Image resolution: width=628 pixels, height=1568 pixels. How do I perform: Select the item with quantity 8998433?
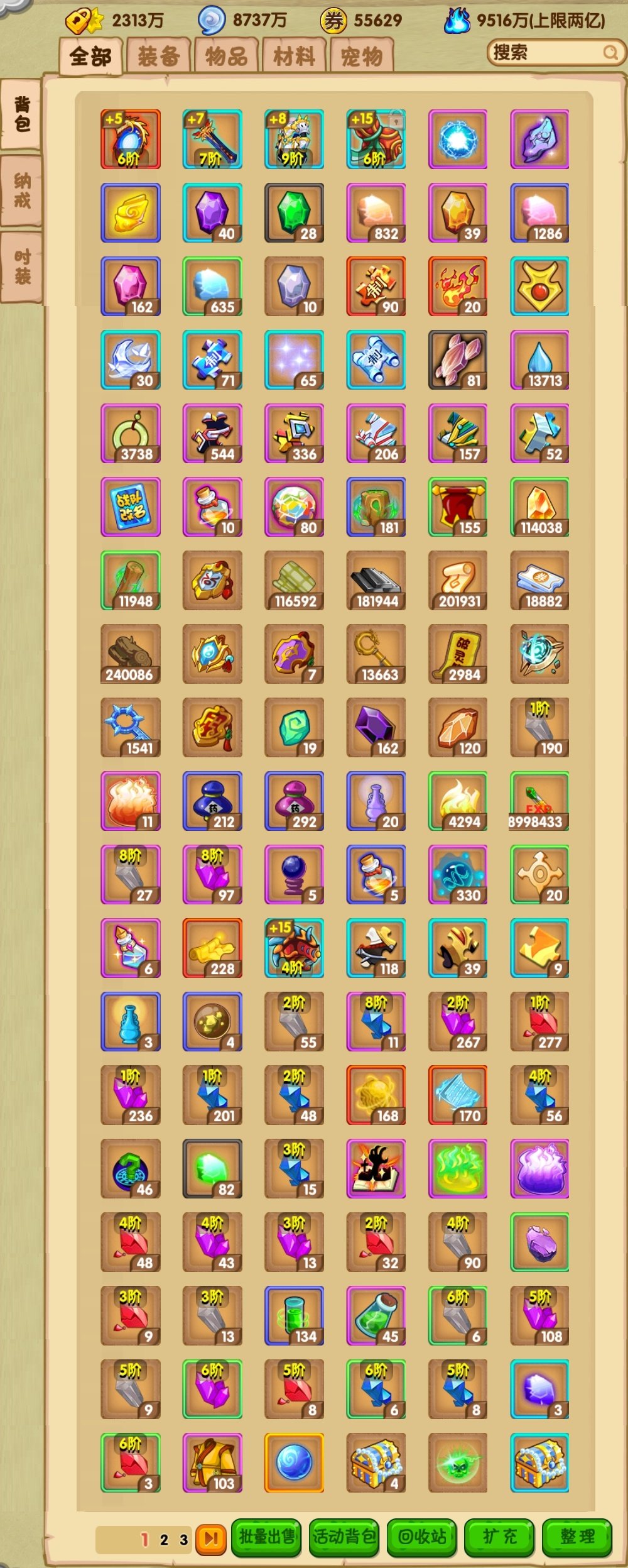tap(539, 801)
